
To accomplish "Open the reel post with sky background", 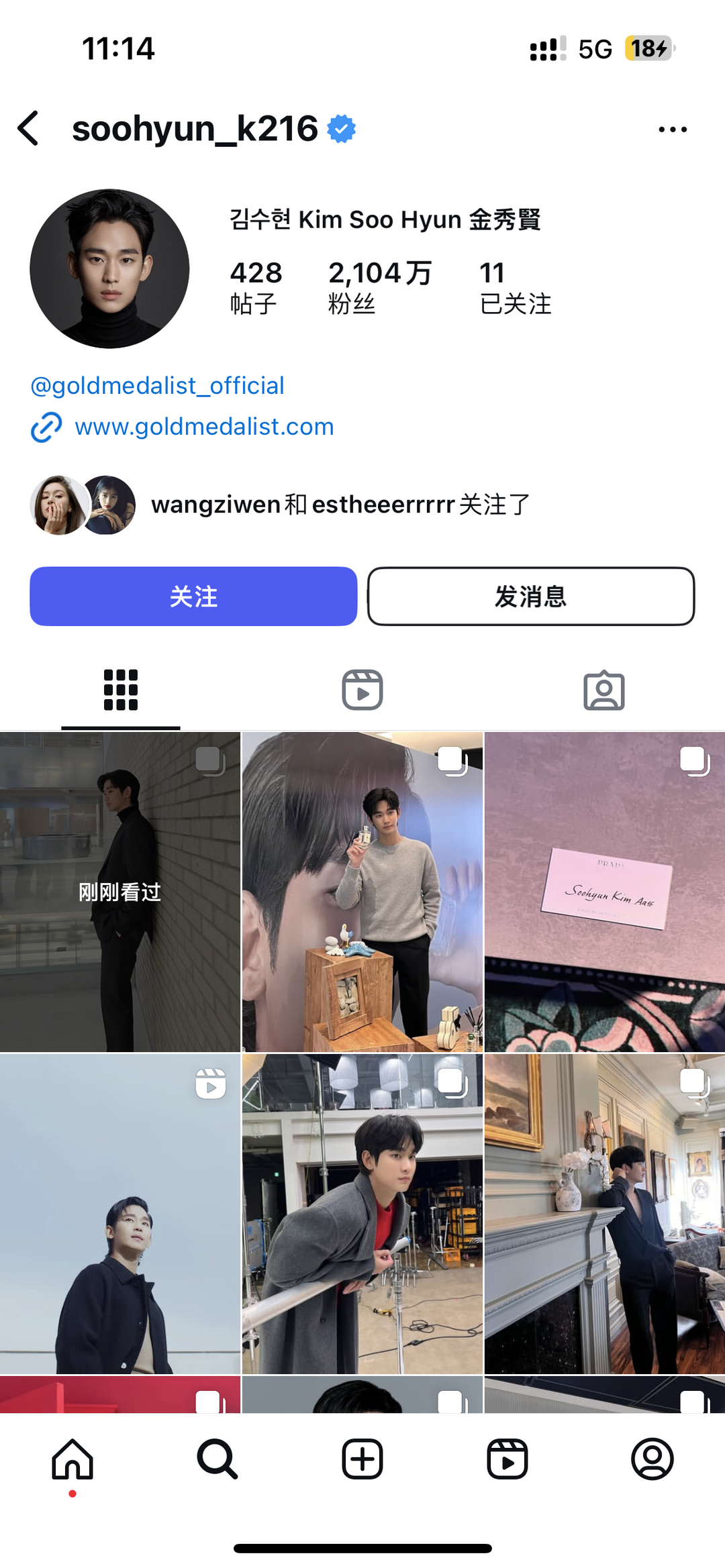I will [x=120, y=1213].
